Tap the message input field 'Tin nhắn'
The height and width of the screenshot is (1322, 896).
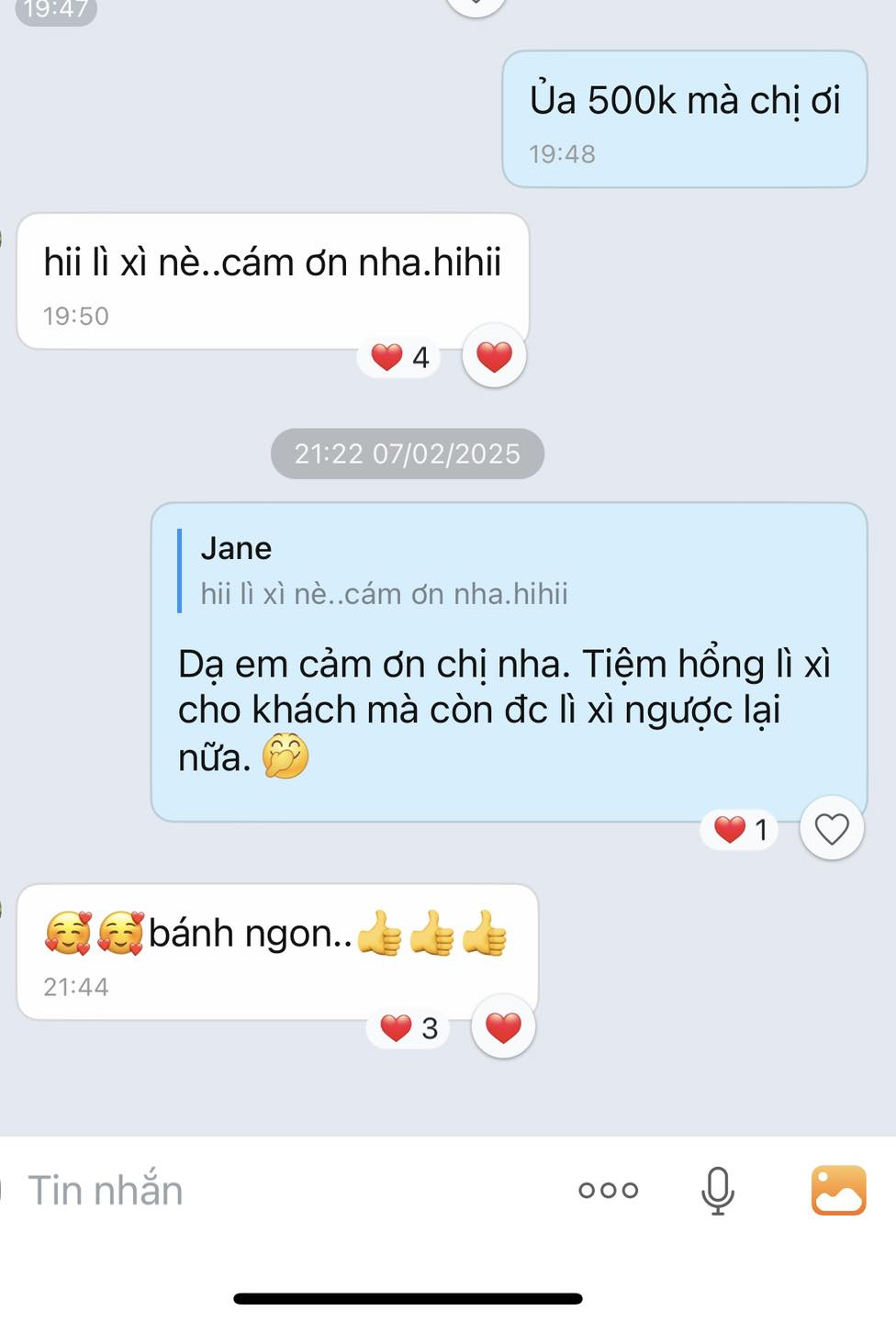coord(275,1190)
